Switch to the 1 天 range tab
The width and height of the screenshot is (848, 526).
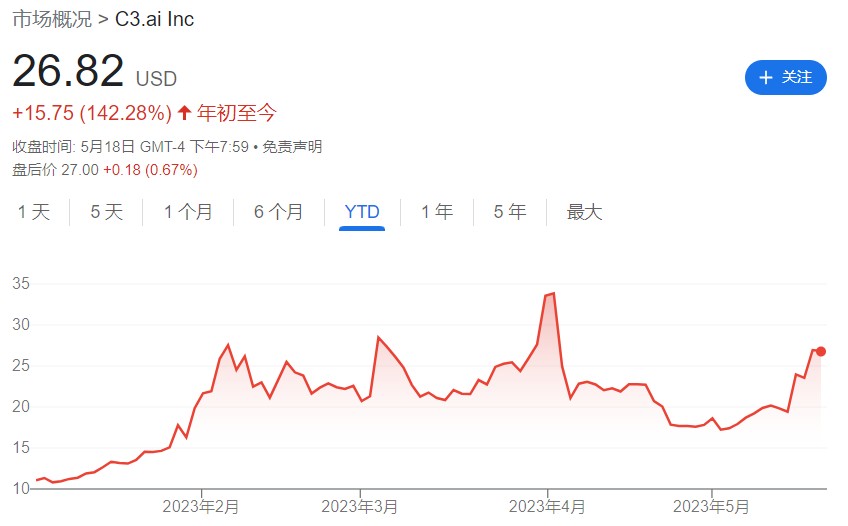pyautogui.click(x=32, y=212)
